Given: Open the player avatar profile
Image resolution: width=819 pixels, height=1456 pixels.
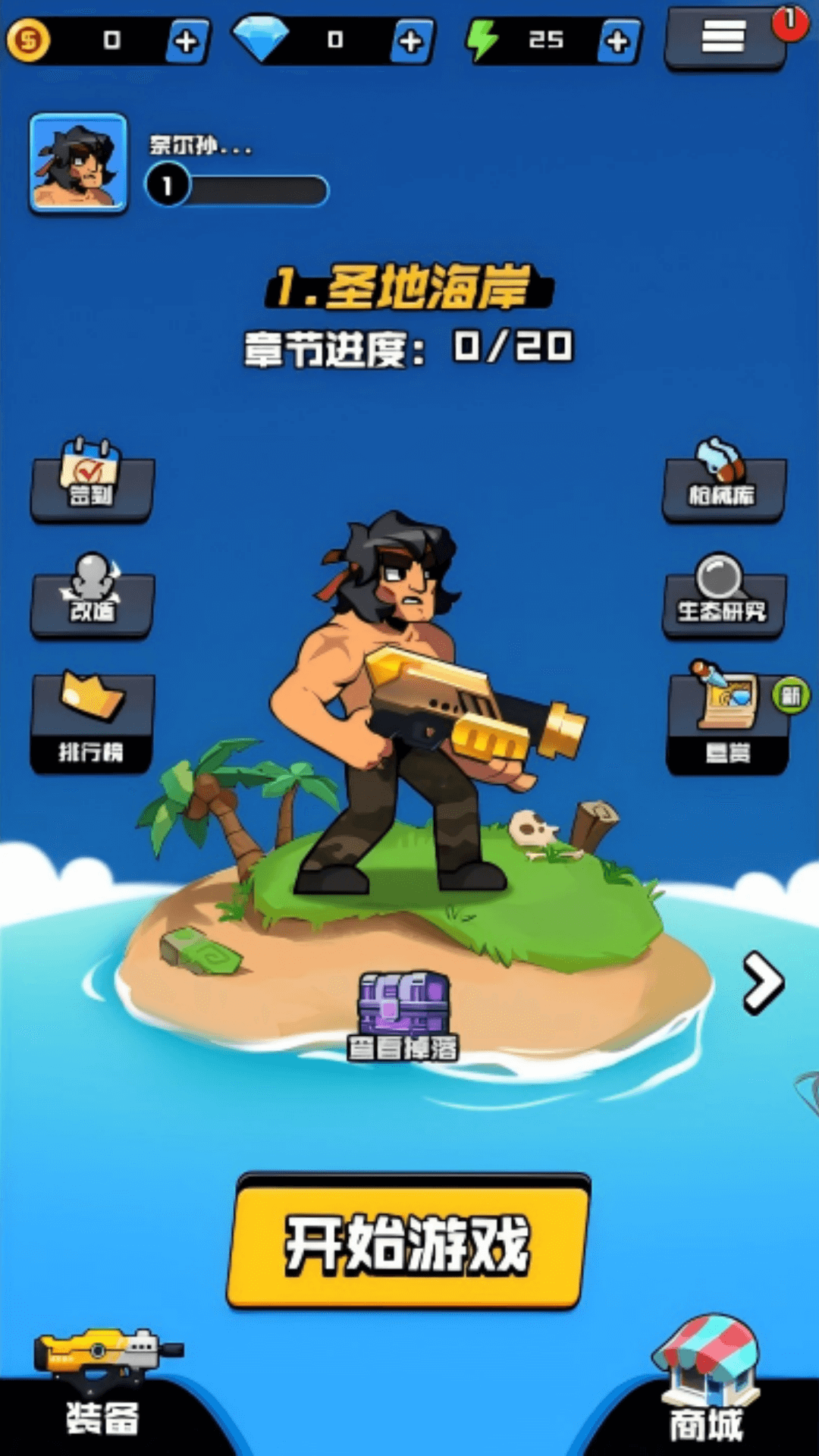Looking at the screenshot, I should tap(78, 162).
